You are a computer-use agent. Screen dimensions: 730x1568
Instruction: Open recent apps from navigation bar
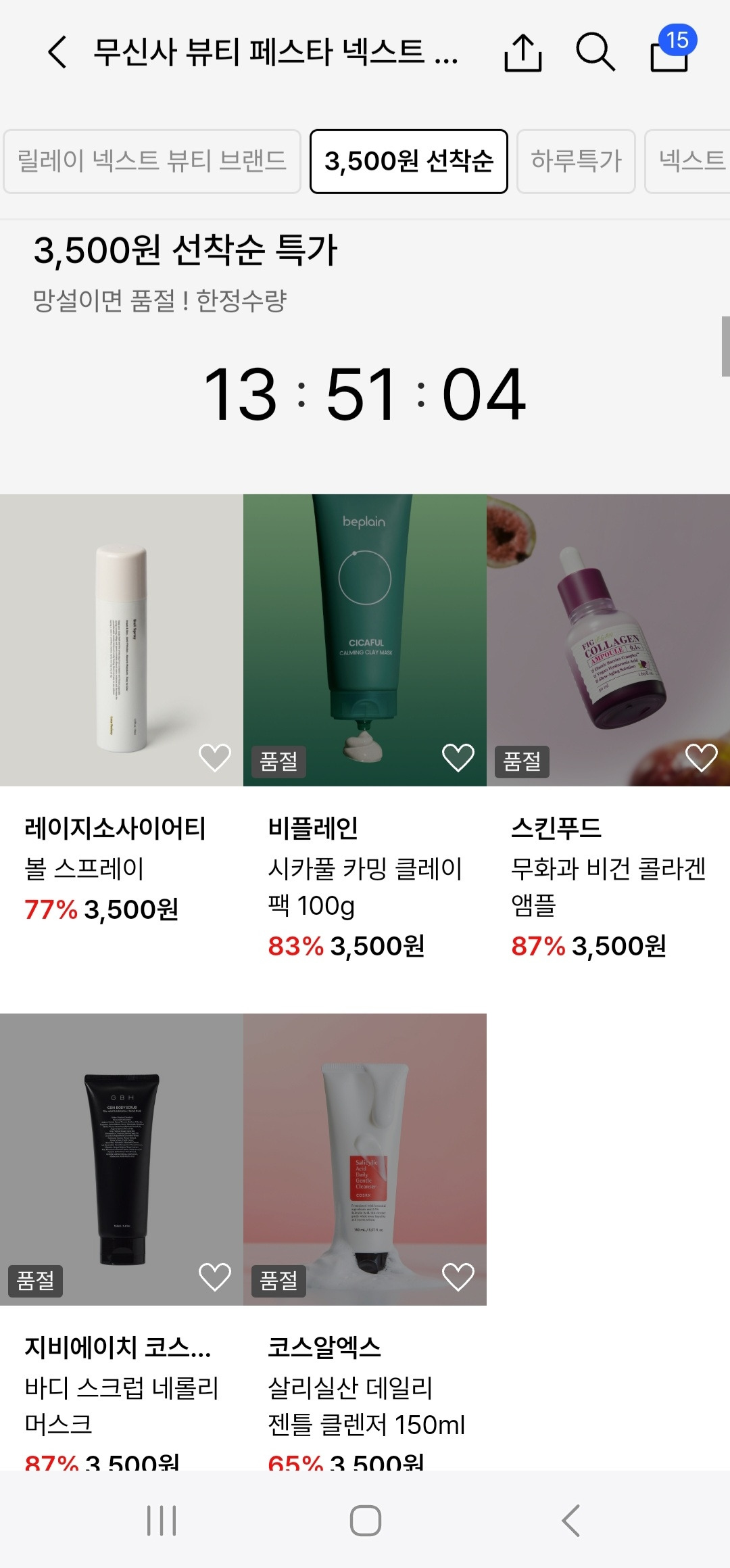162,1521
